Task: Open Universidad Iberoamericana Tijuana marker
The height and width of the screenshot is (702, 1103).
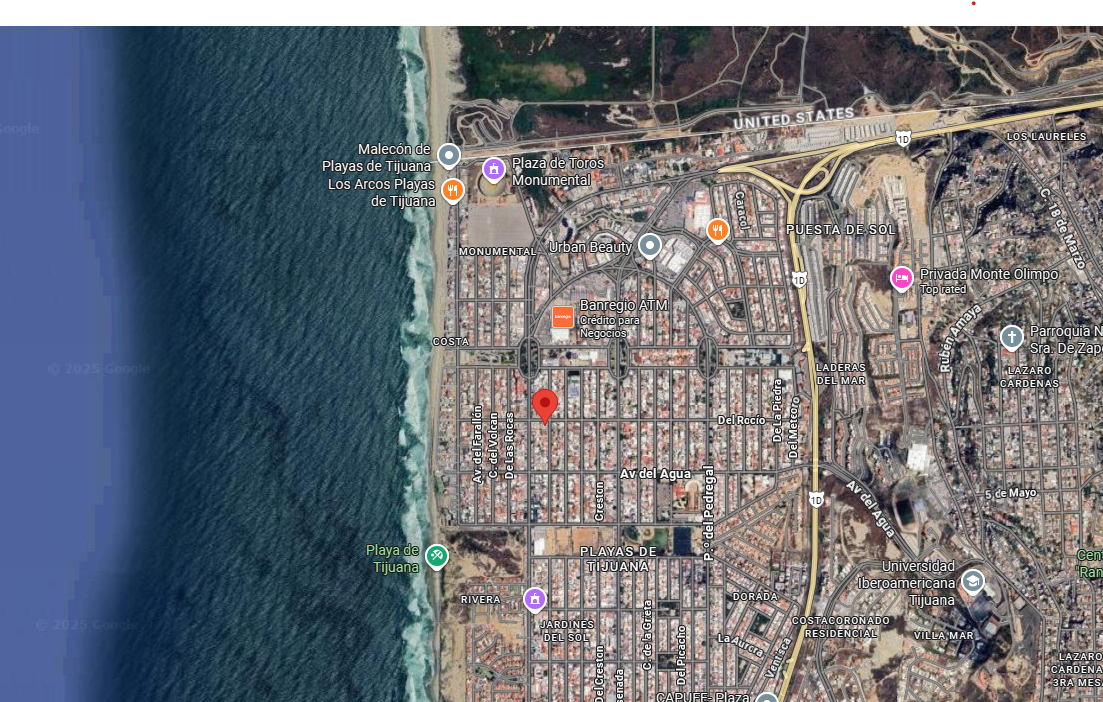Action: coord(972,581)
